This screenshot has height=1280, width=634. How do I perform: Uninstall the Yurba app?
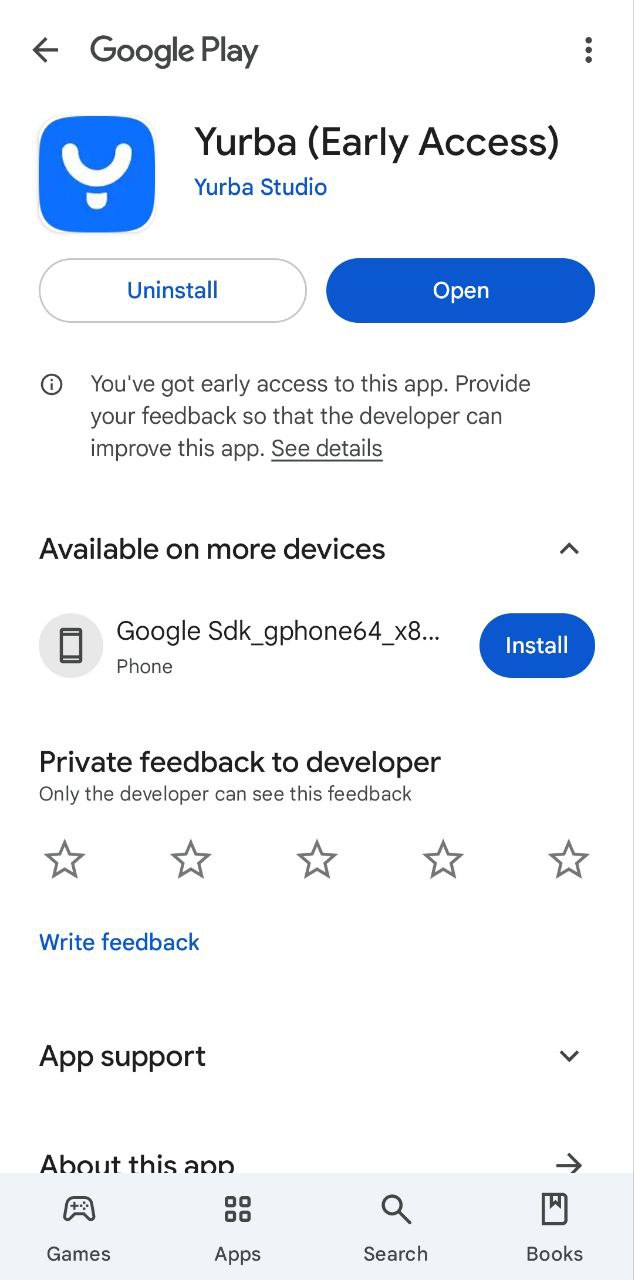172,290
